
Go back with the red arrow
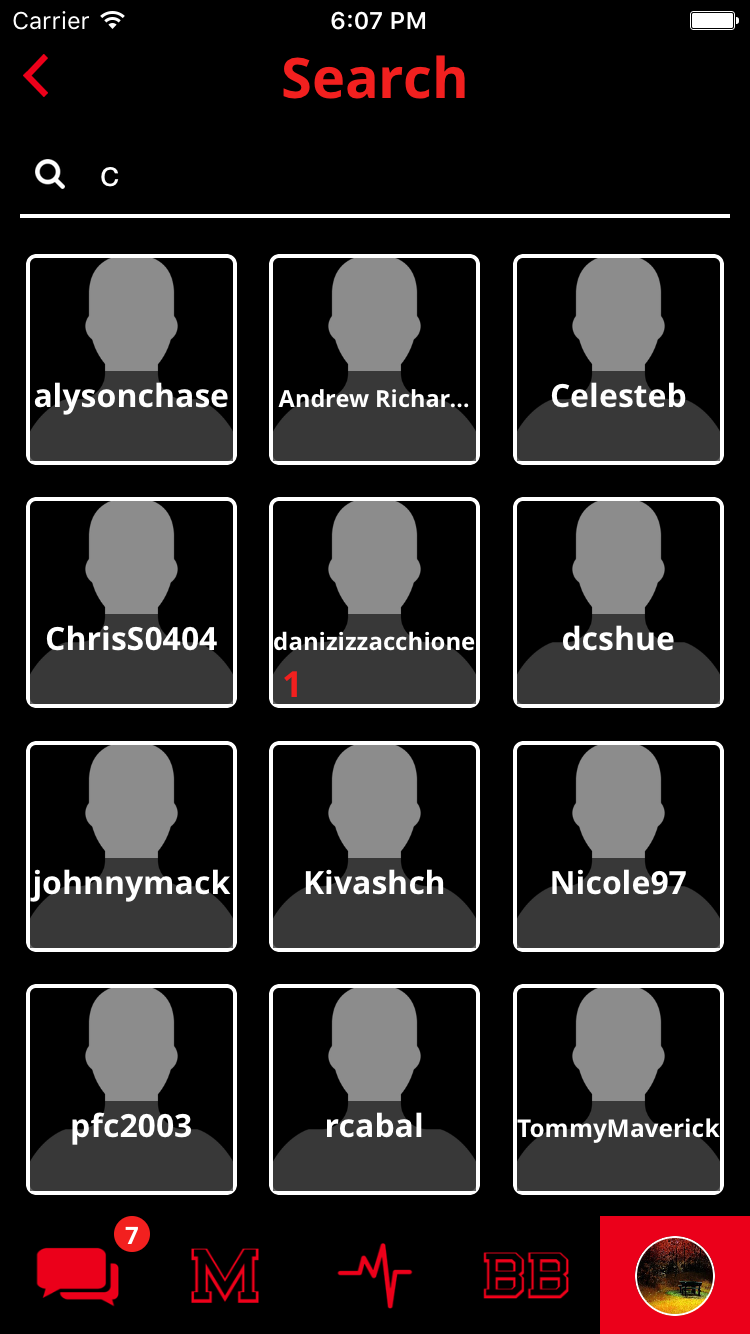37,77
